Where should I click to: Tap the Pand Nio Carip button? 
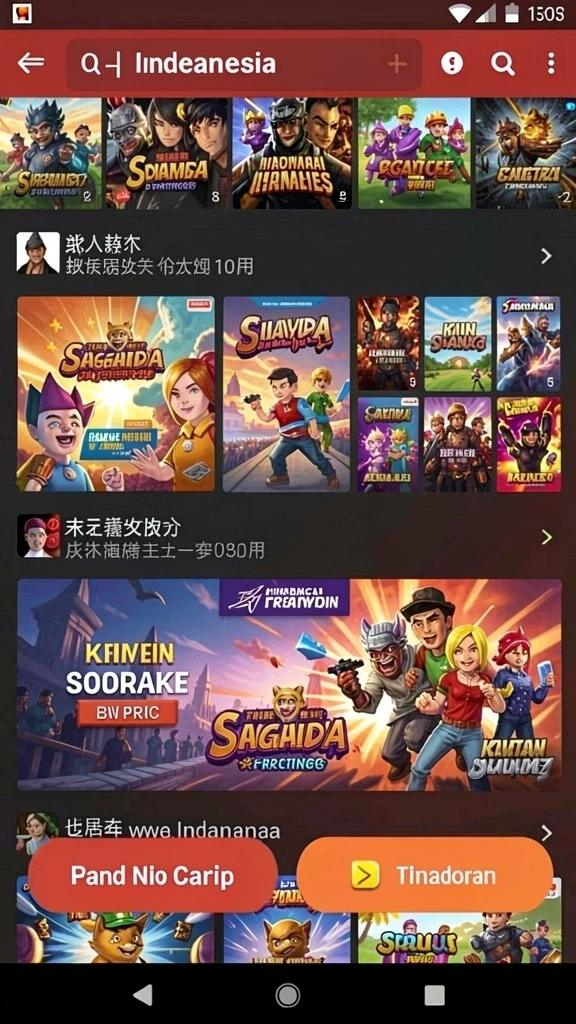click(153, 875)
